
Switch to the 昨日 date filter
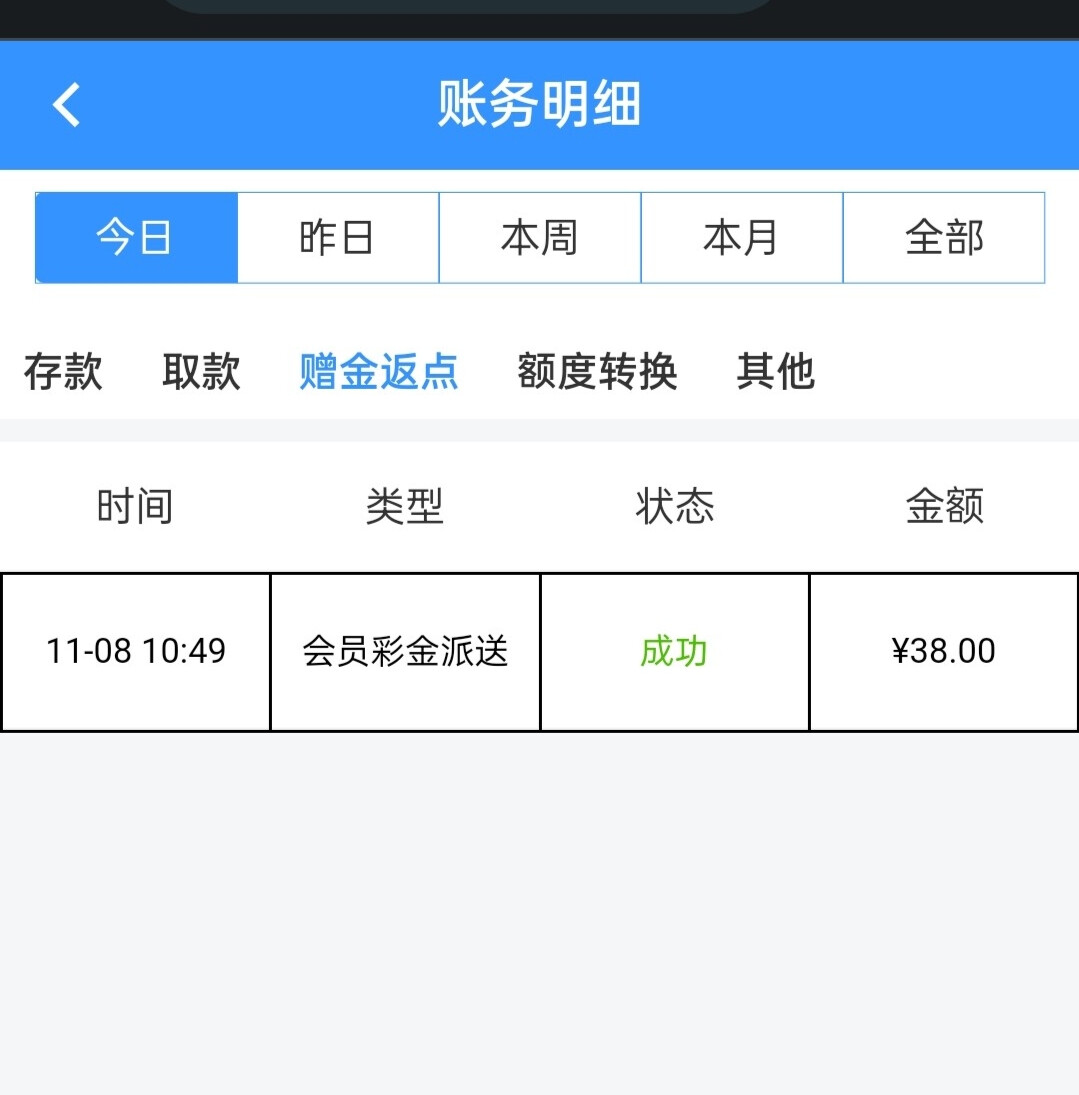tap(338, 238)
